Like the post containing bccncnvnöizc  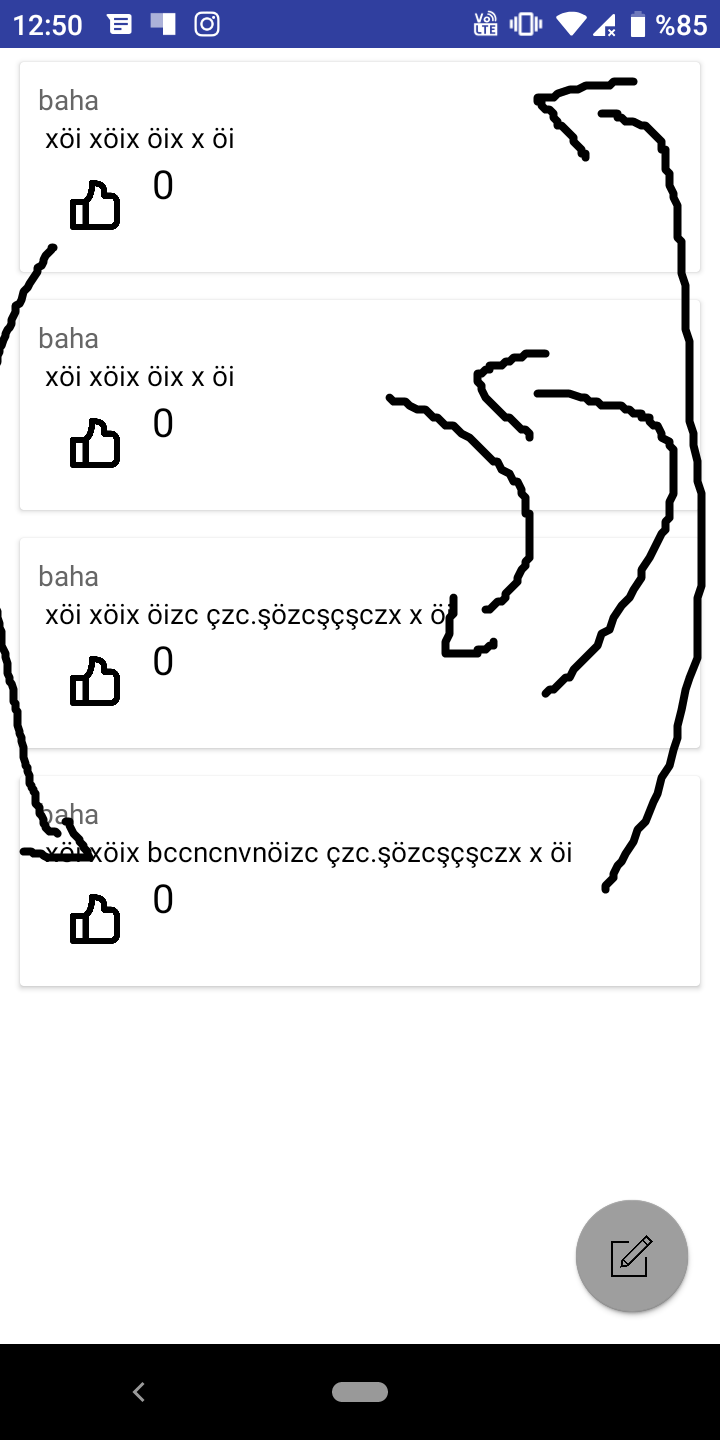coord(95,920)
